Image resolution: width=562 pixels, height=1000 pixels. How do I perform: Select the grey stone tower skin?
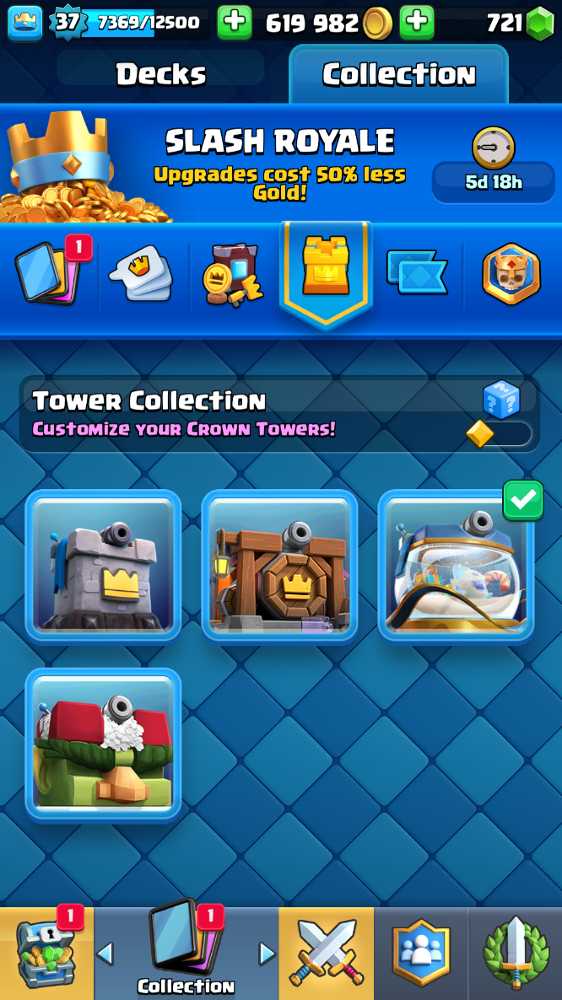click(x=103, y=566)
